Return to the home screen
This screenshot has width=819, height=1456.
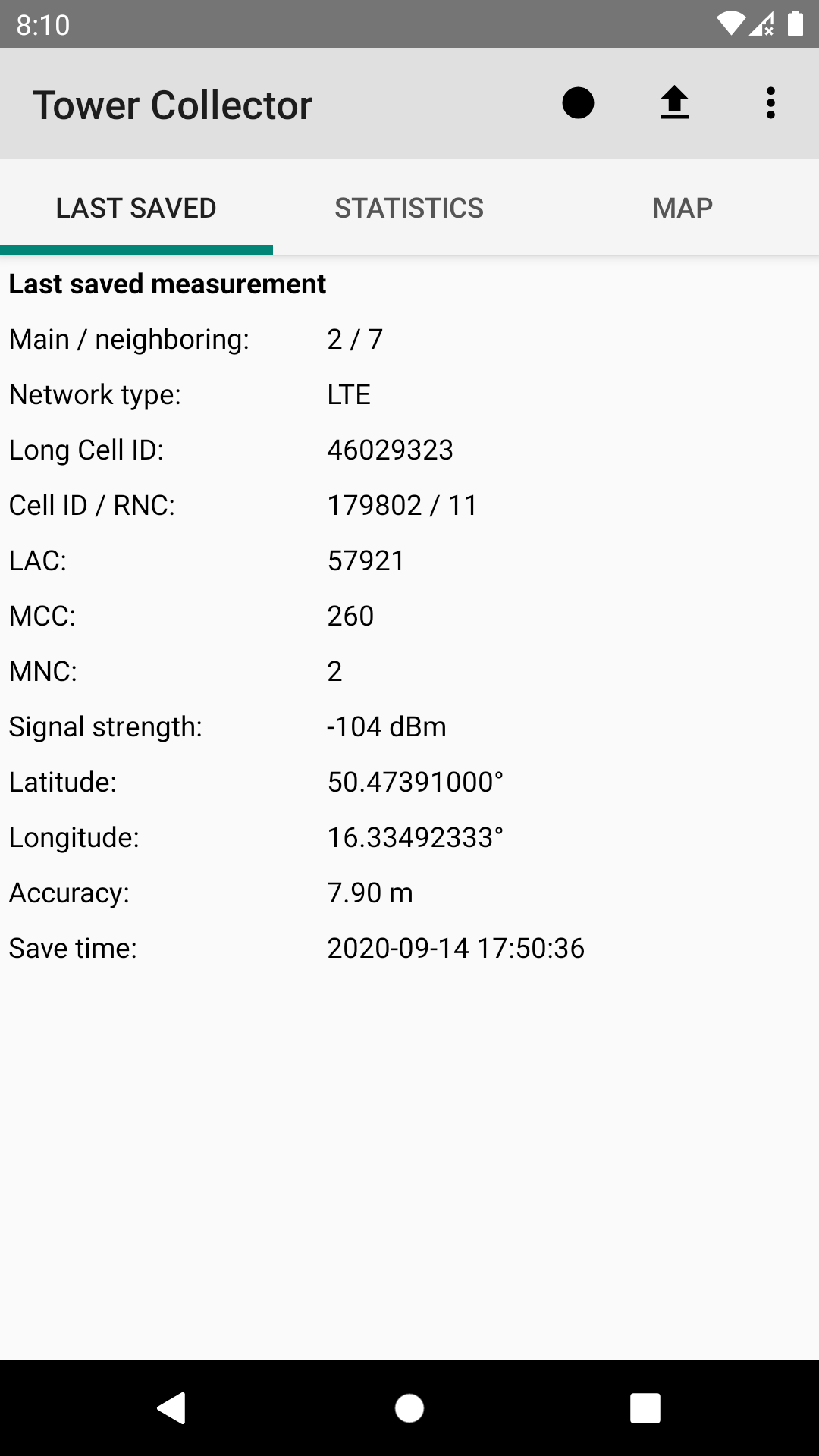click(x=409, y=1408)
